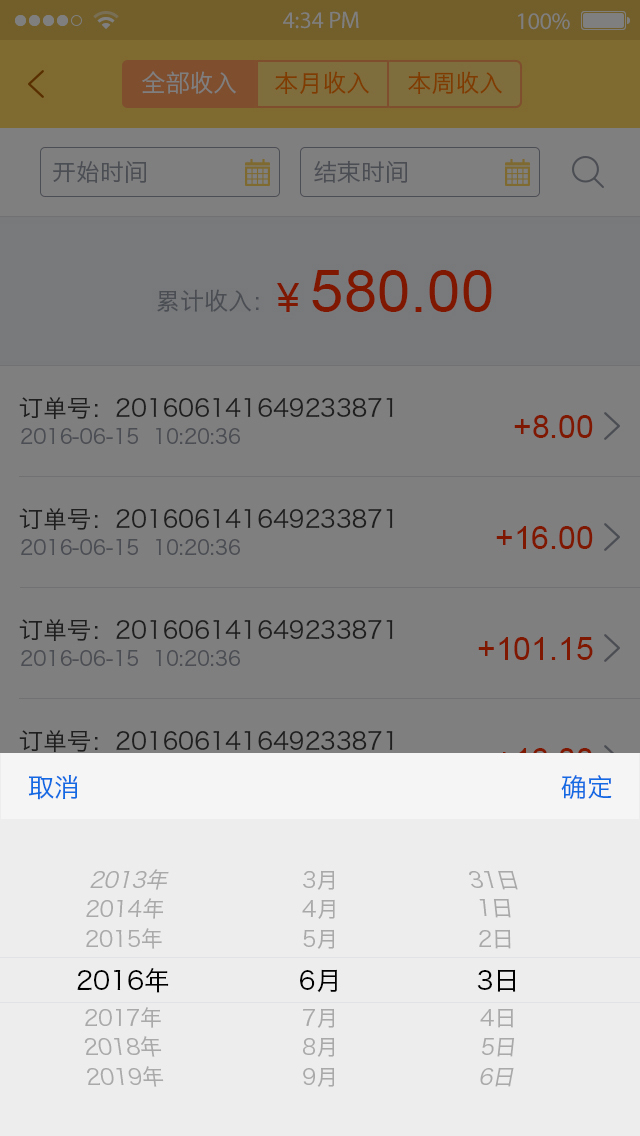Open the order with +8.00 income
This screenshot has height=1136, width=640.
click(x=320, y=422)
